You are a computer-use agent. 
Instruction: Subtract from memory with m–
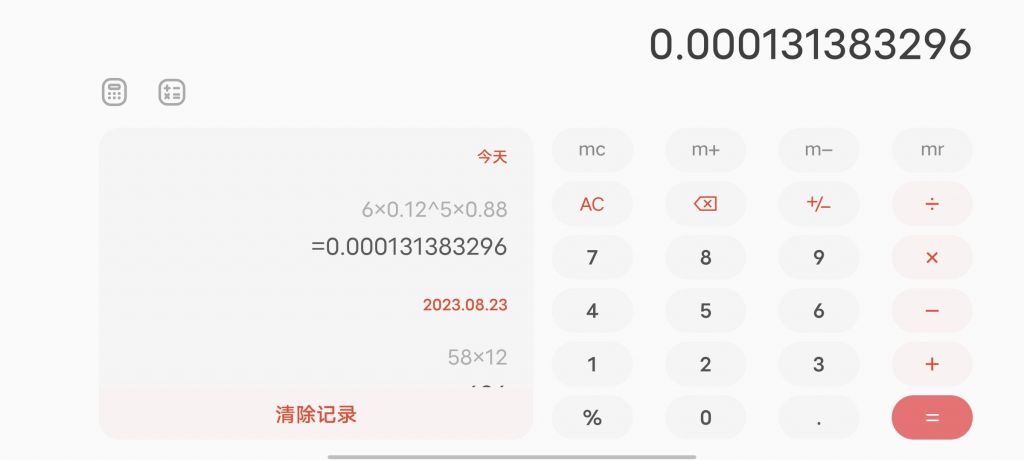[818, 150]
